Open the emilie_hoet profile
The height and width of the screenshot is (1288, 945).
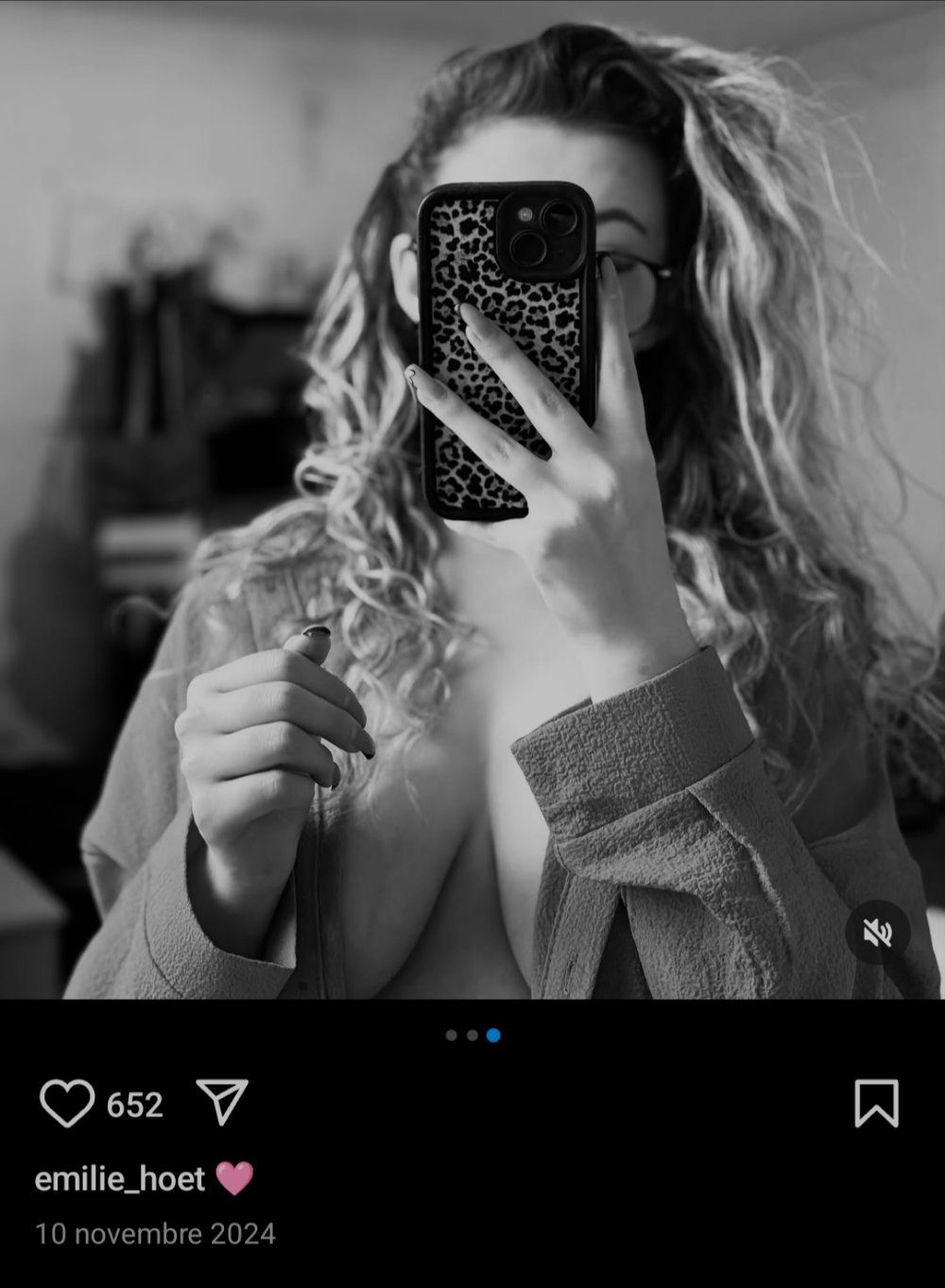click(120, 1178)
